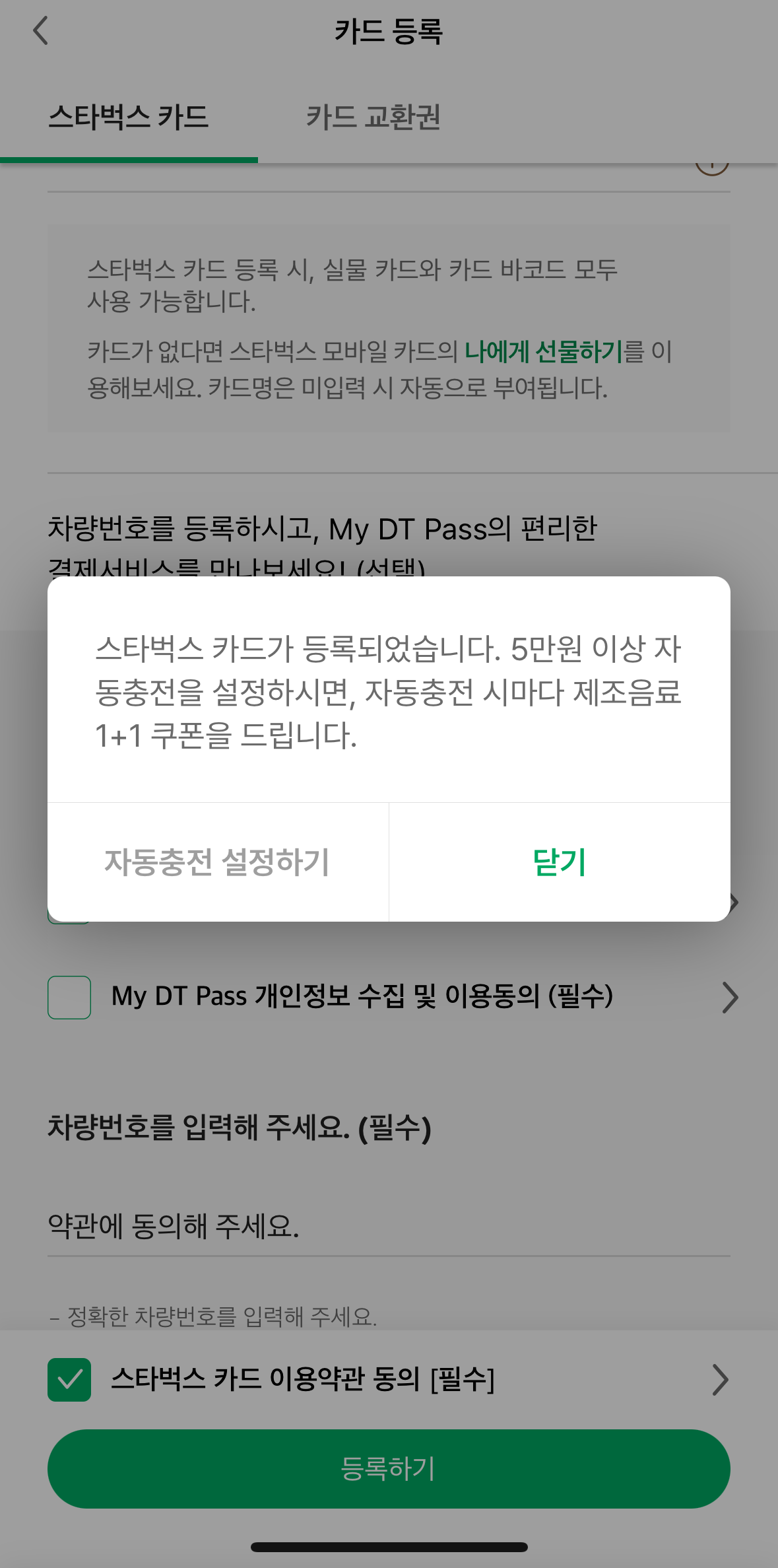Tap the checked green checkmark on terms agreement
778x1568 pixels.
(x=69, y=1379)
